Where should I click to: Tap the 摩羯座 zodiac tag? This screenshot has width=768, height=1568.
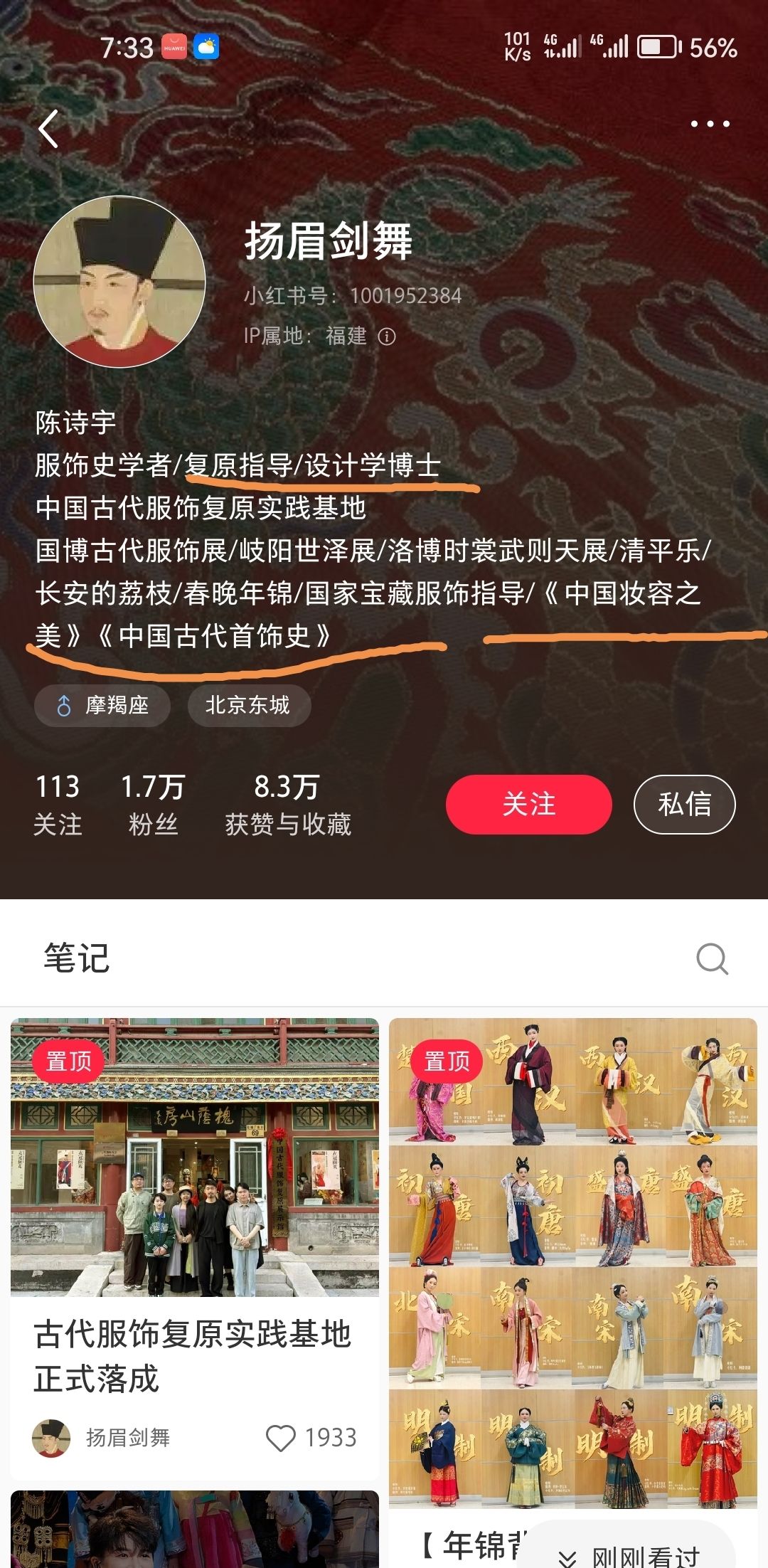click(x=102, y=705)
